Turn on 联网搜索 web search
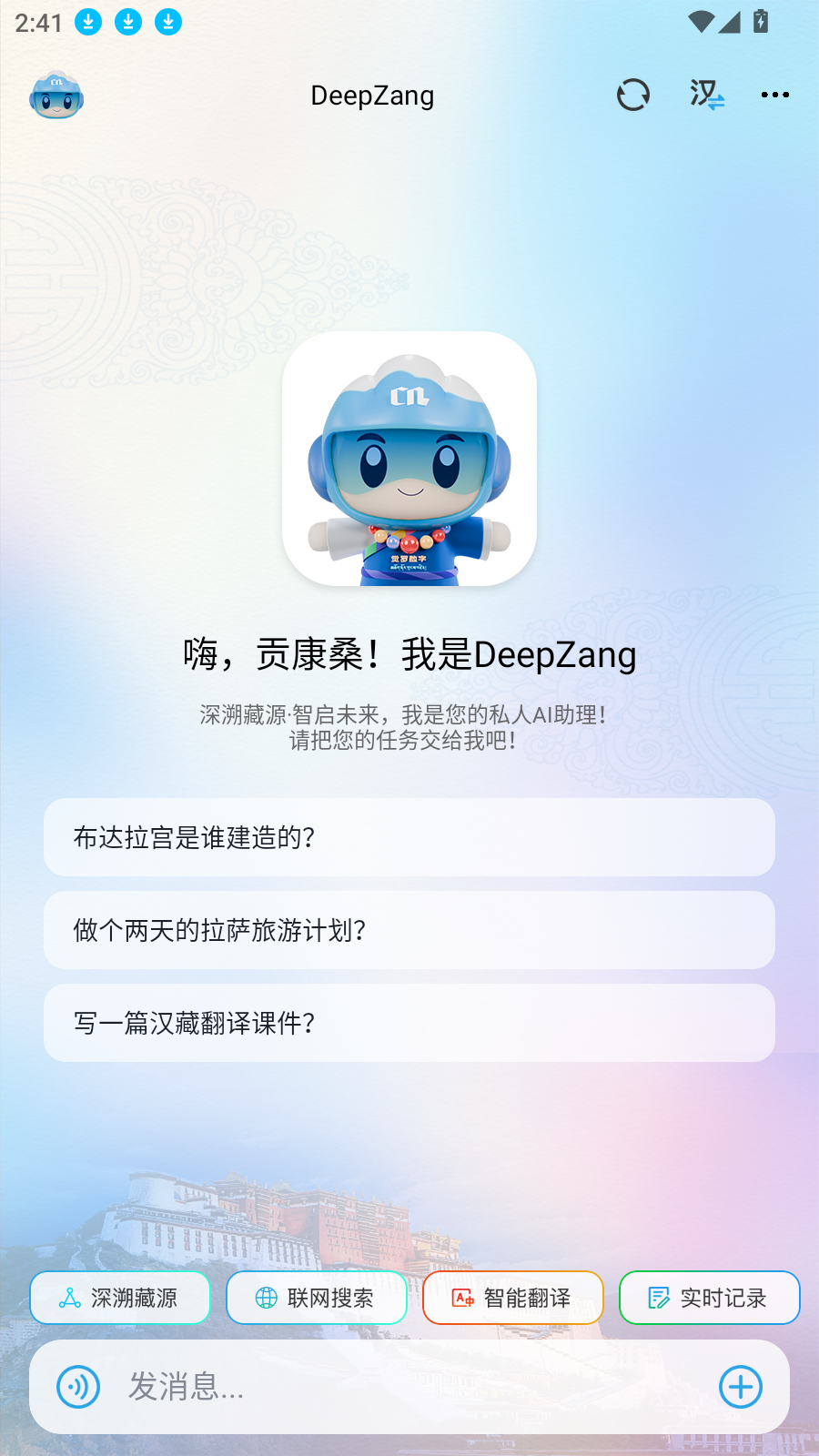 coord(317,1298)
